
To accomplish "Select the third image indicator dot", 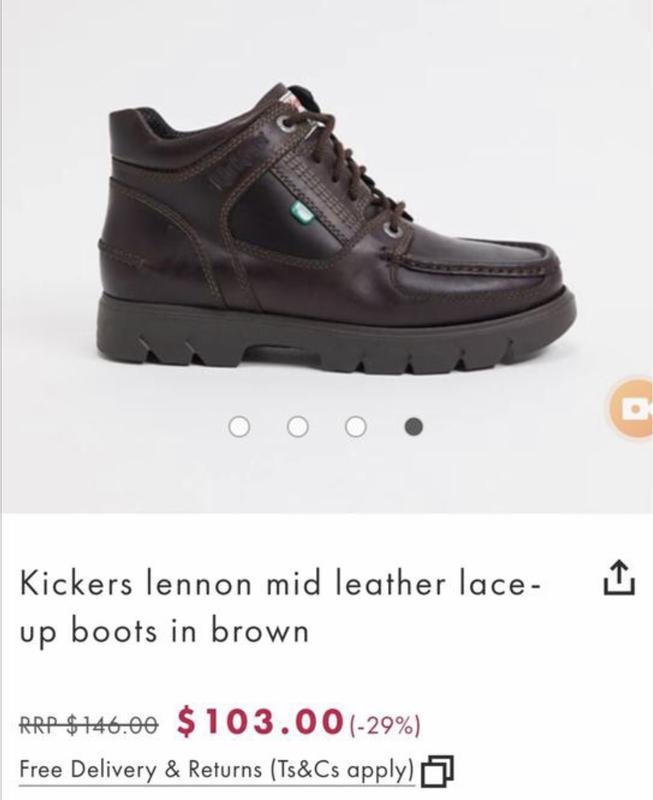I will tap(355, 427).
